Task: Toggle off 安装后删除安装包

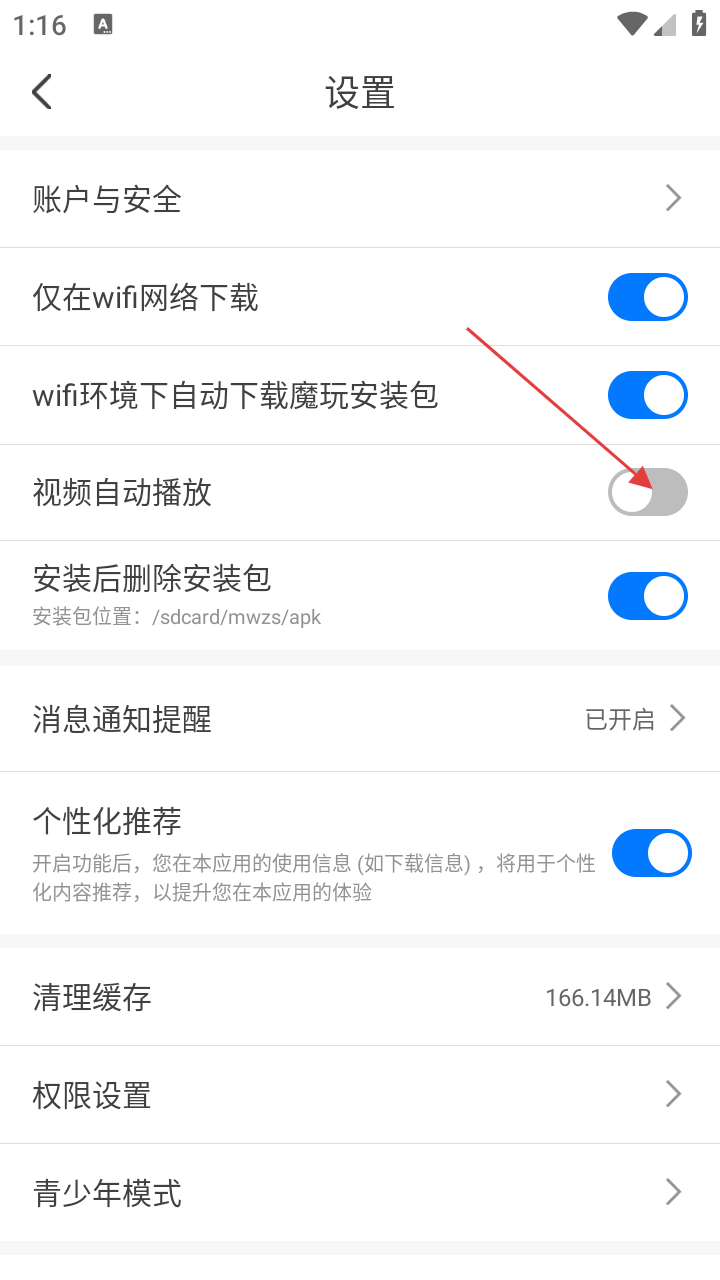Action: (647, 596)
